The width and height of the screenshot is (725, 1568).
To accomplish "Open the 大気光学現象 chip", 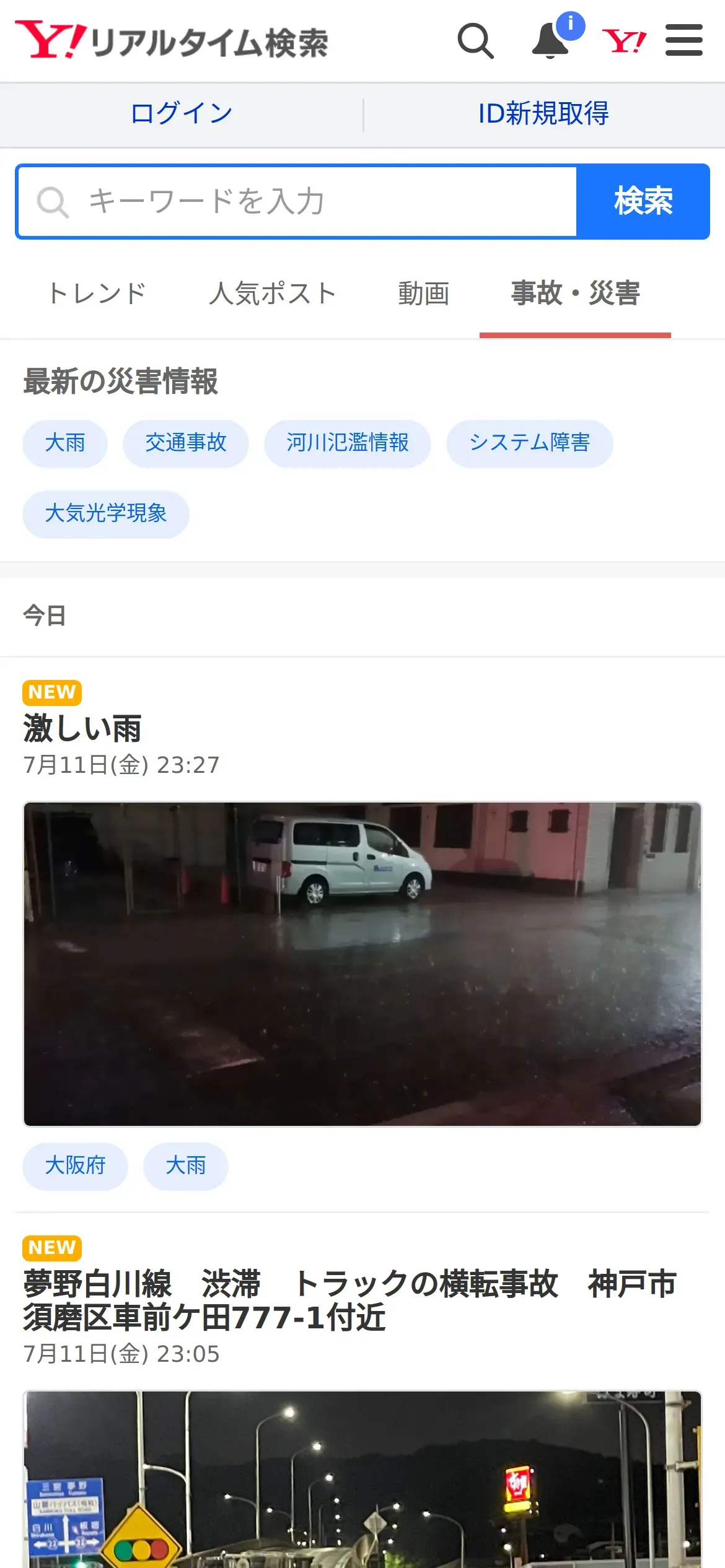I will click(106, 514).
